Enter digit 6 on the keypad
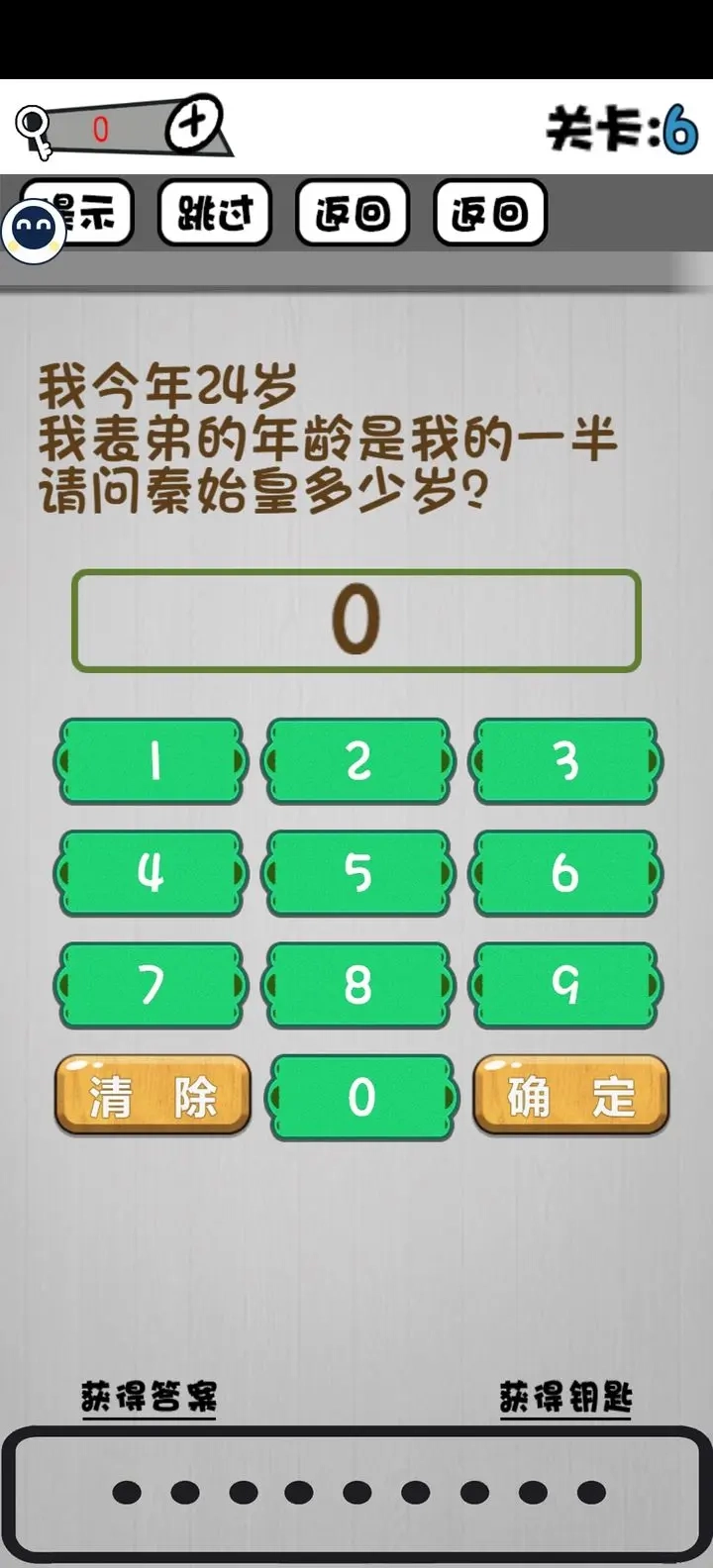This screenshot has width=713, height=1568. (565, 873)
